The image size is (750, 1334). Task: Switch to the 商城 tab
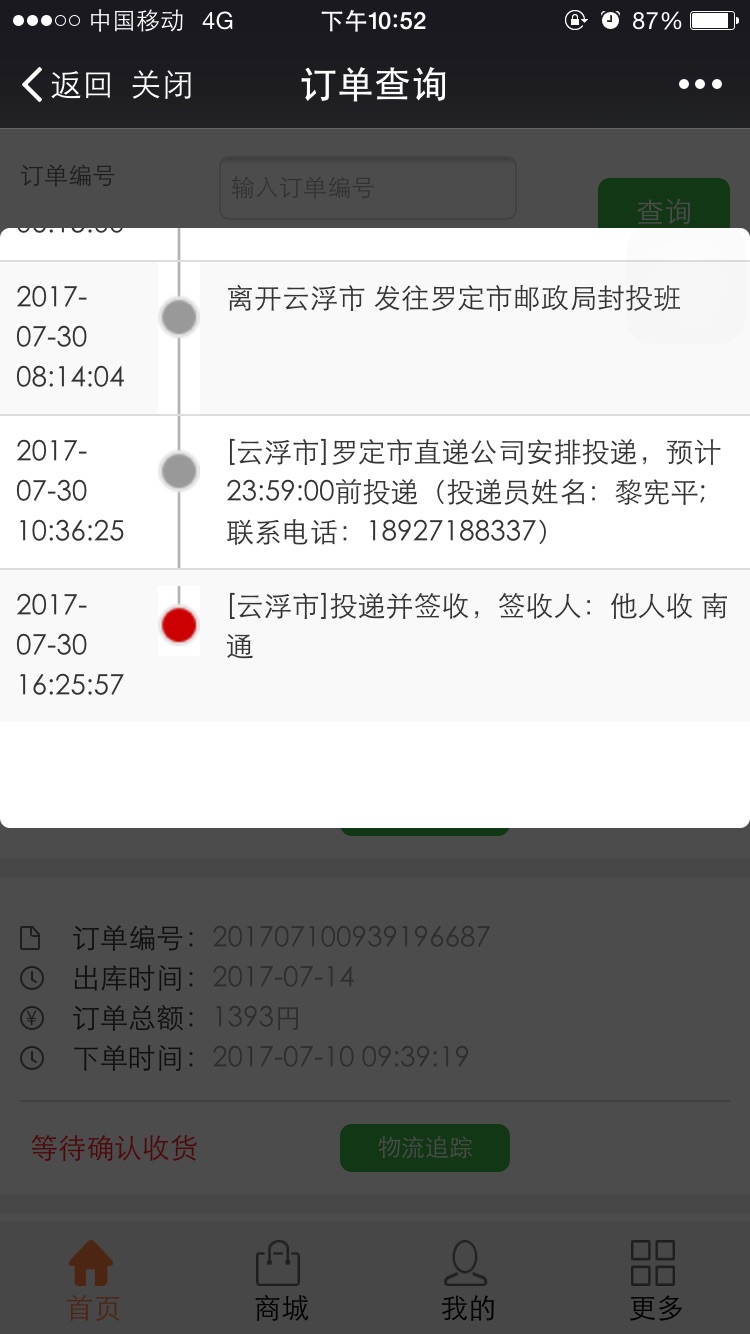(280, 1281)
